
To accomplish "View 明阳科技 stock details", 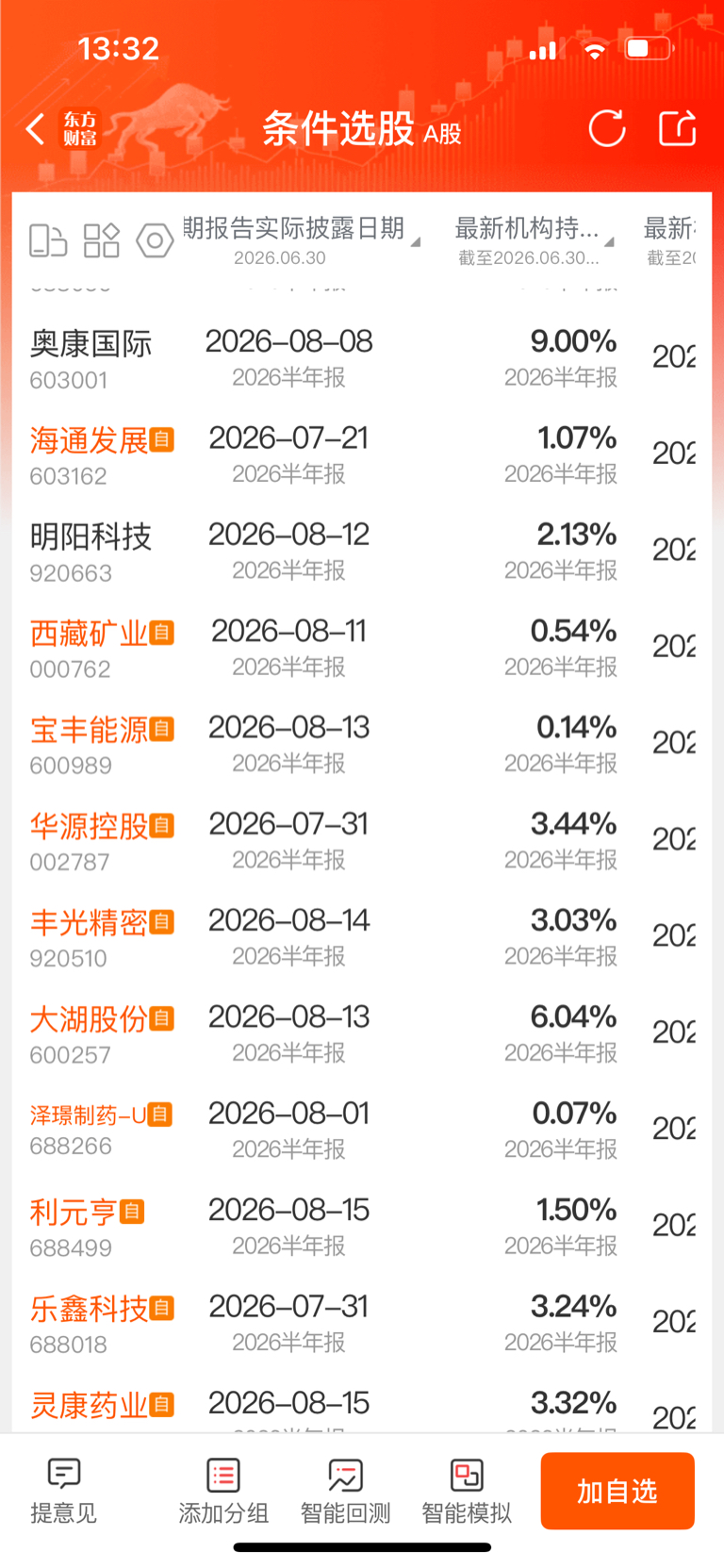I will pos(362,552).
